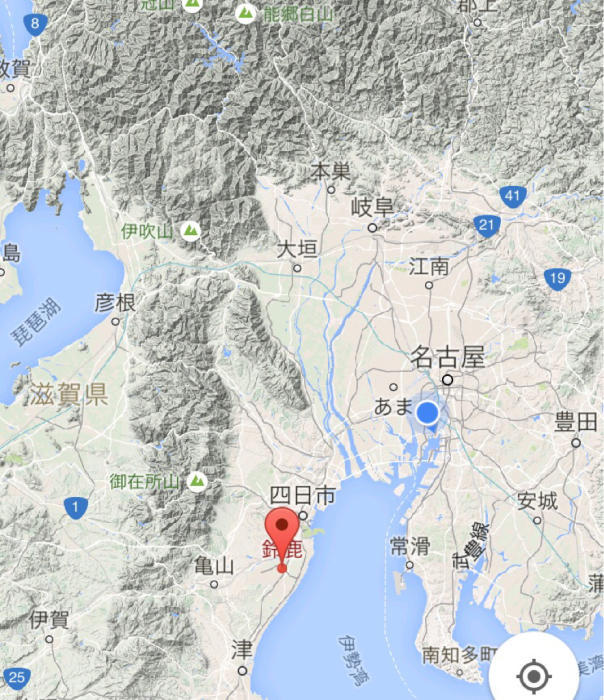Tap the blue current location dot

428,412
